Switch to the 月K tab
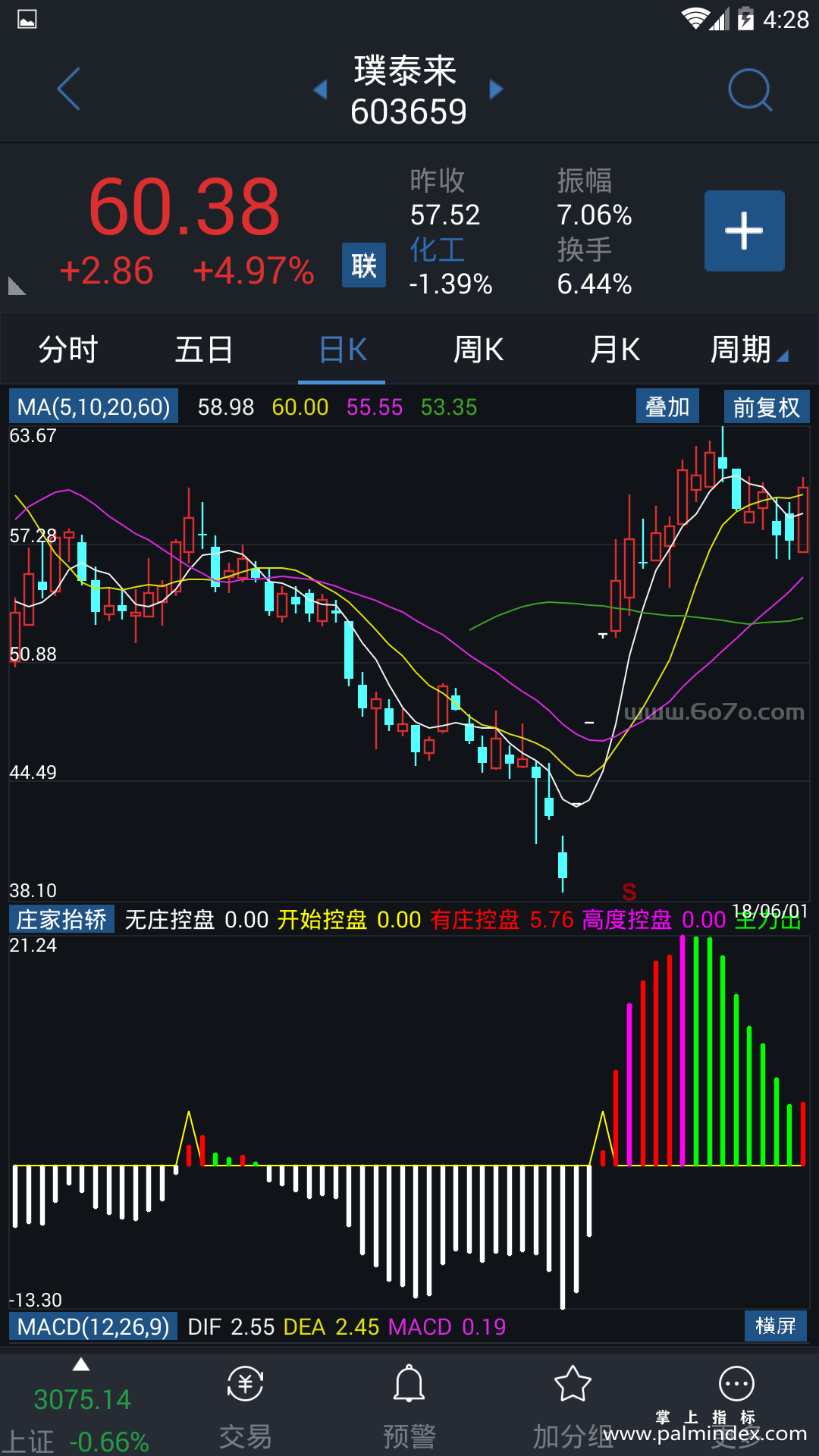 615,350
